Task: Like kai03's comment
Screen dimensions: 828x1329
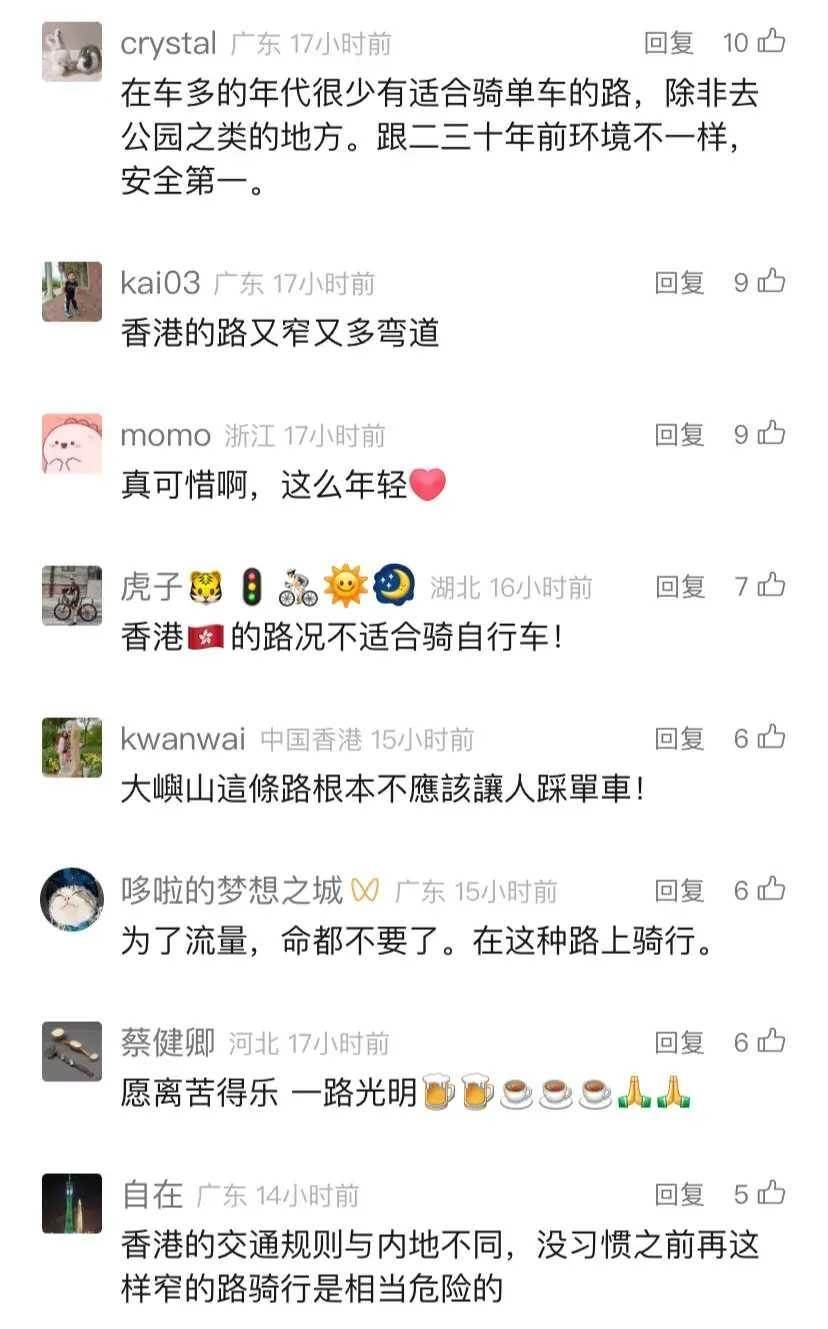Action: (771, 282)
